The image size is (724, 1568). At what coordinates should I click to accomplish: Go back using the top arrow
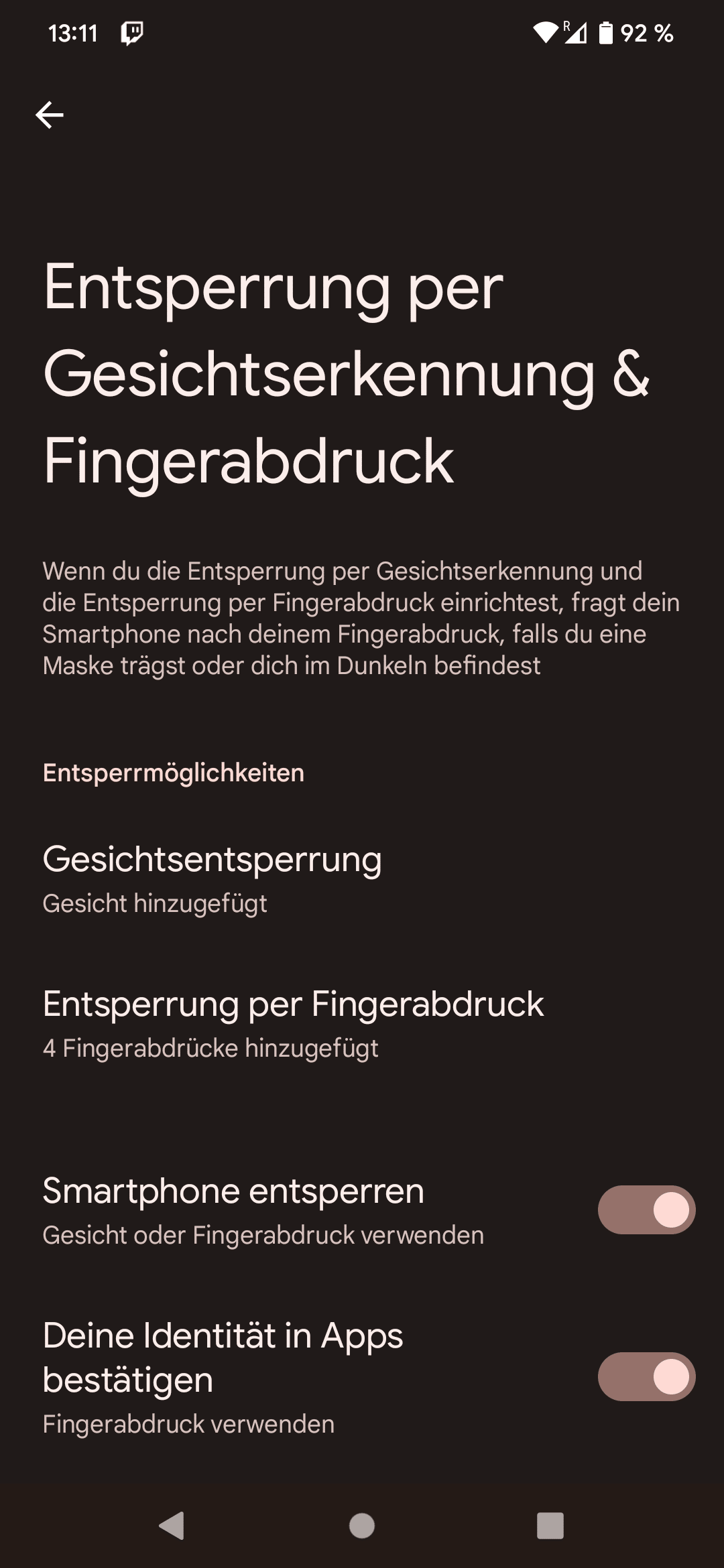pos(50,115)
